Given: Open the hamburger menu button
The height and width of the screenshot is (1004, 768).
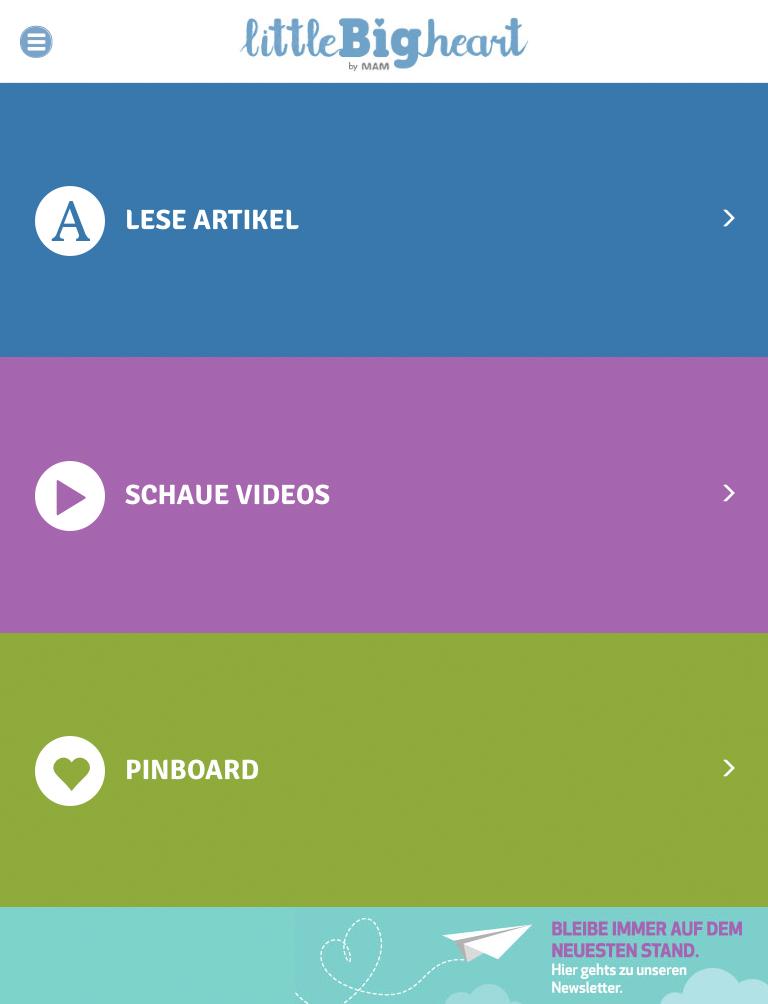Looking at the screenshot, I should [x=36, y=42].
